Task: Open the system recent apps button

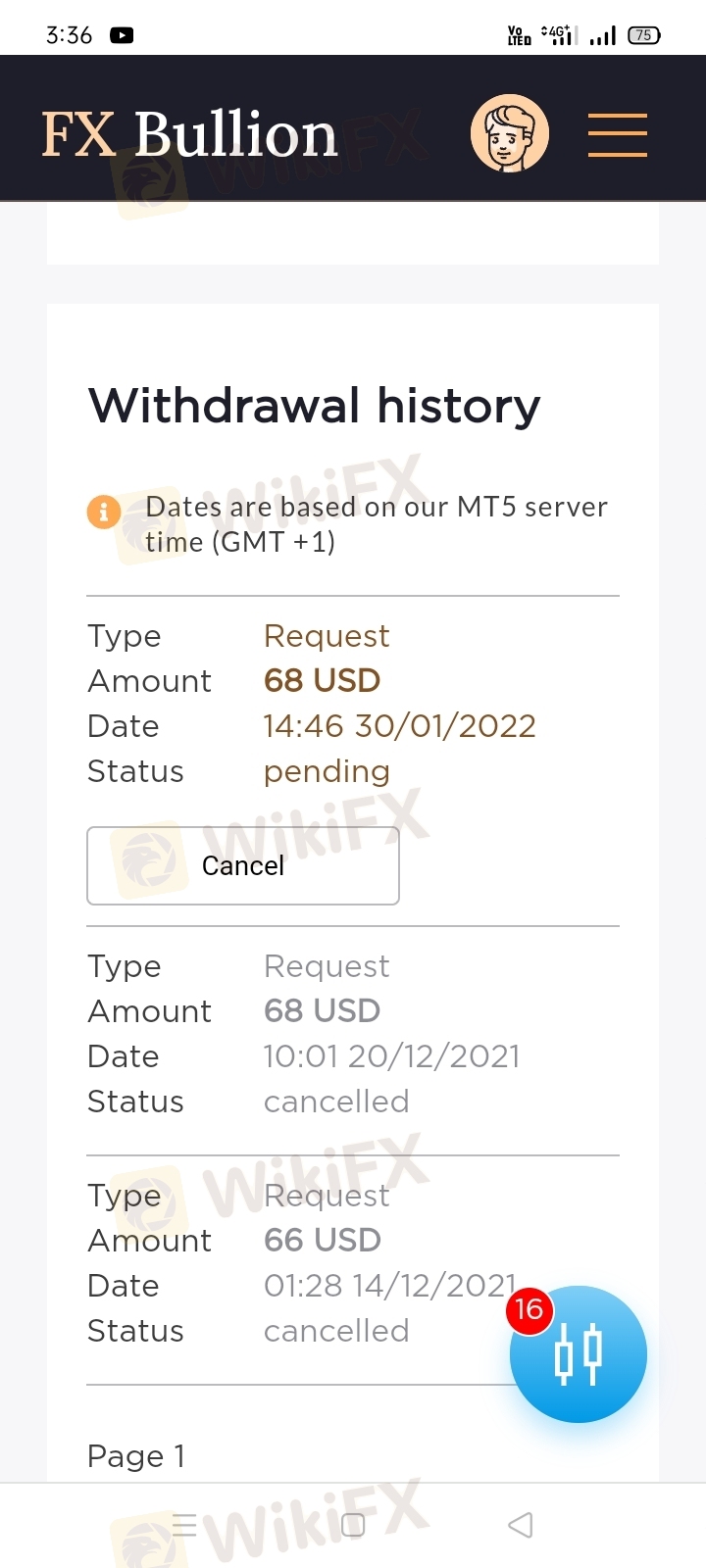Action: point(184,1525)
